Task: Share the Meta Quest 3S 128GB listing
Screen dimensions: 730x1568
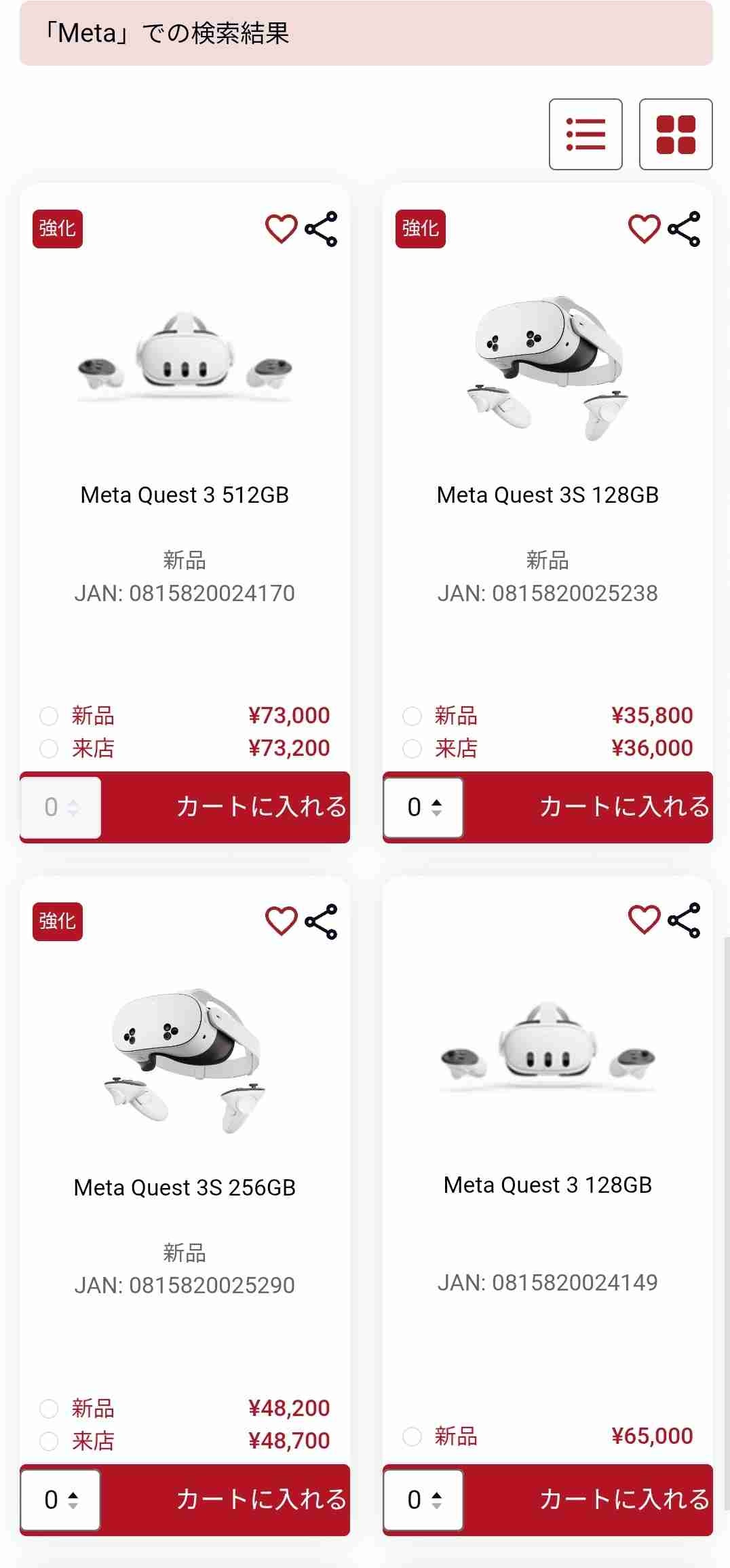Action: point(684,229)
